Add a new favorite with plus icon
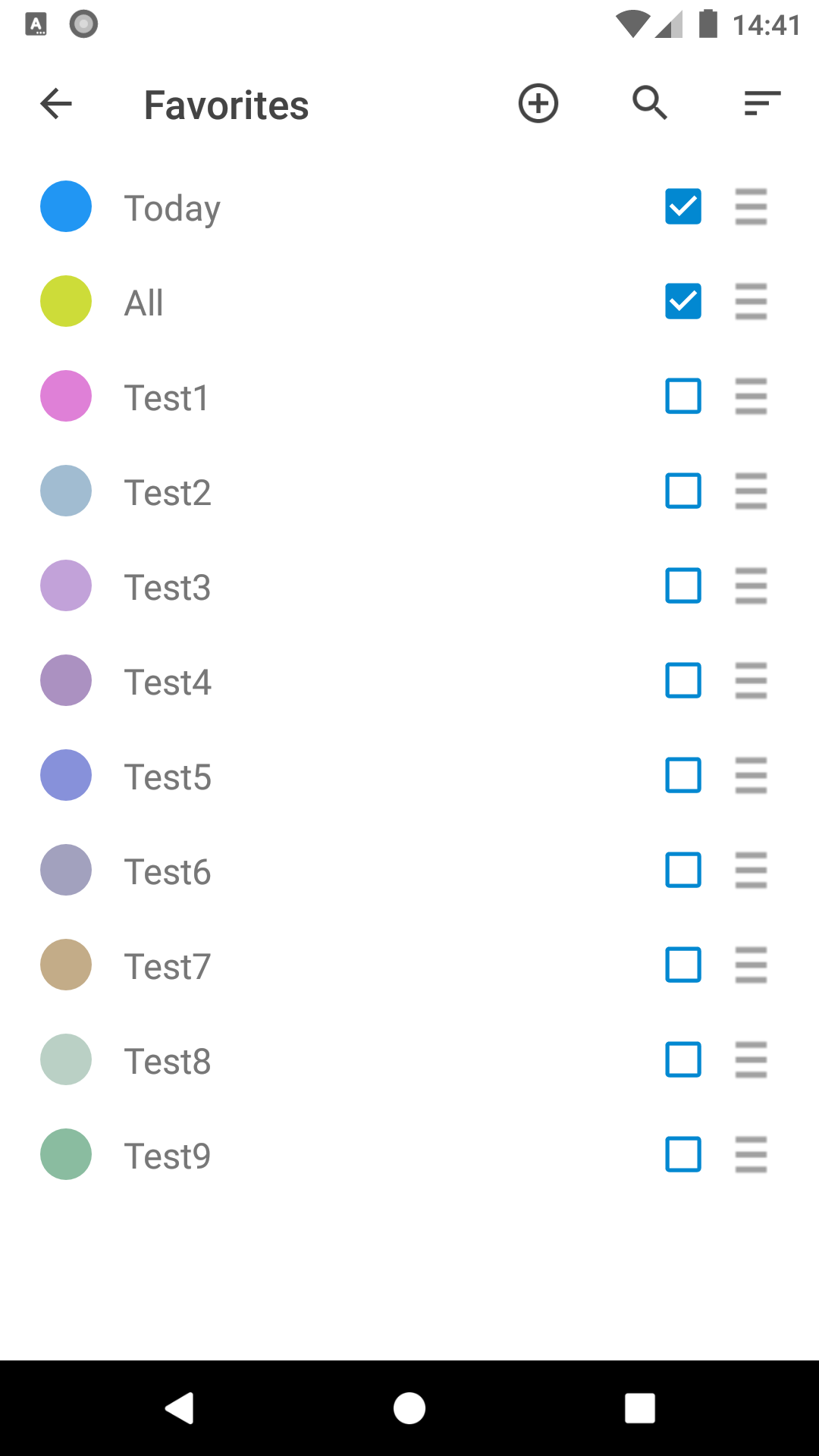Image resolution: width=819 pixels, height=1456 pixels. point(538,104)
